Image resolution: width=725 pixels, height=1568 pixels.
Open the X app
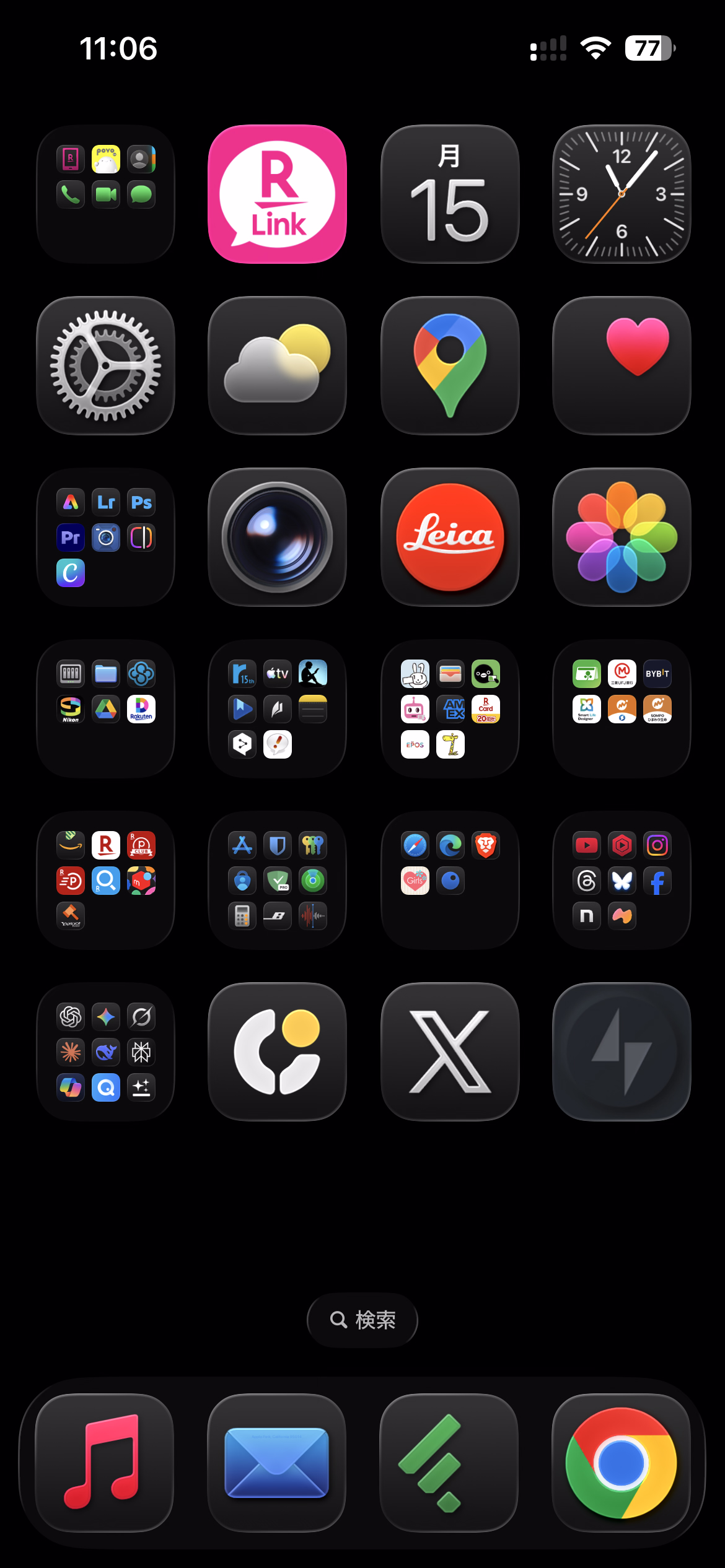pos(449,1052)
